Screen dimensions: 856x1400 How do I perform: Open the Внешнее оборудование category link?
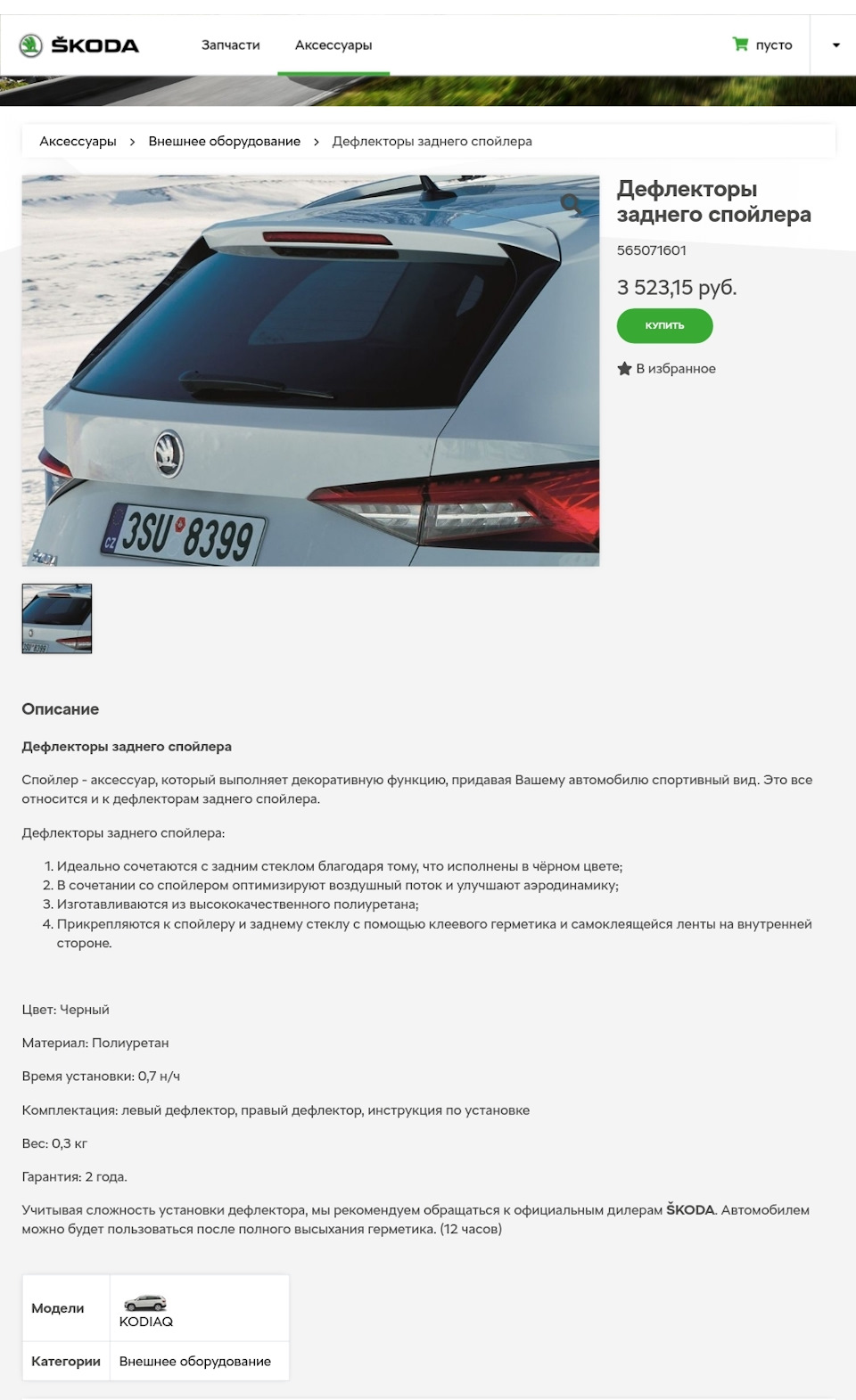(x=194, y=1362)
